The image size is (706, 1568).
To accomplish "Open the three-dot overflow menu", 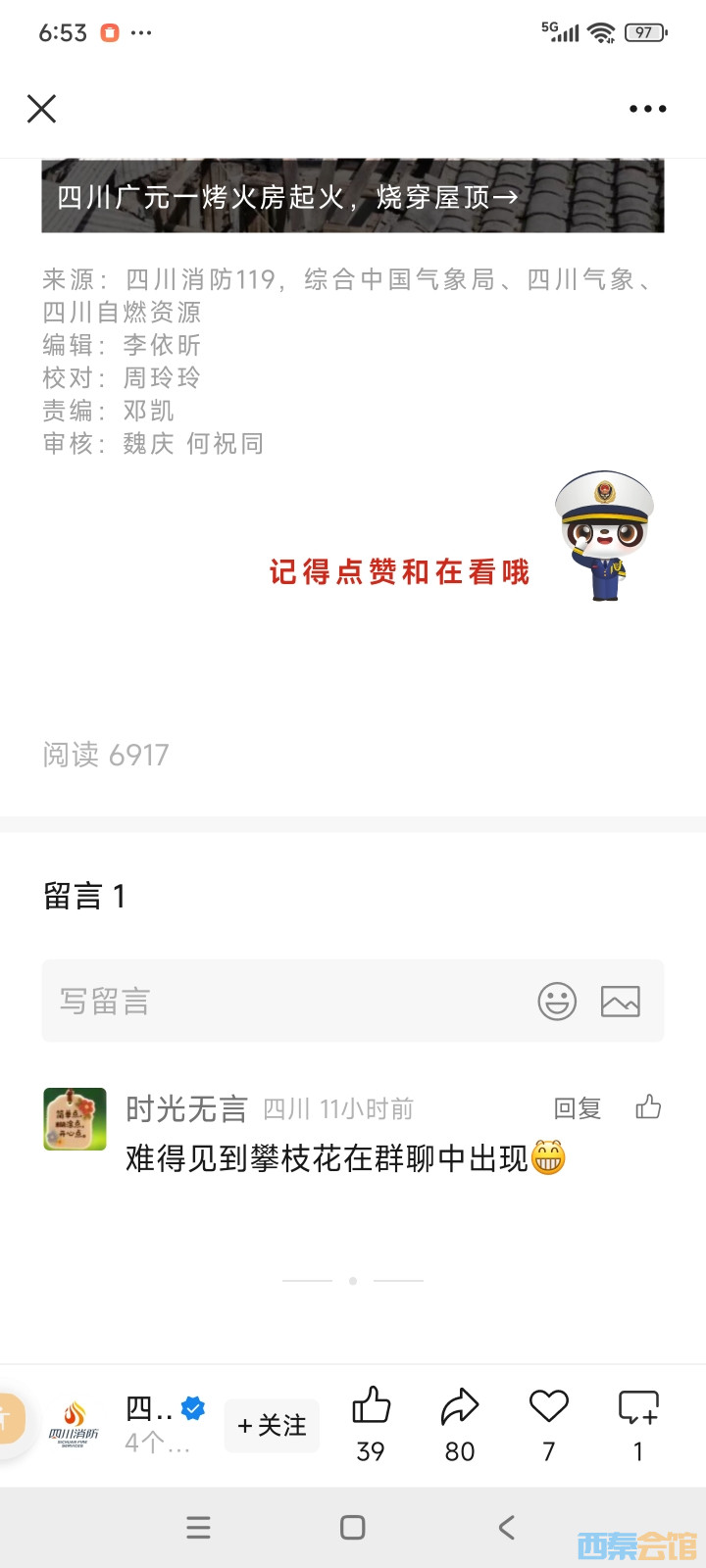I will 647,109.
